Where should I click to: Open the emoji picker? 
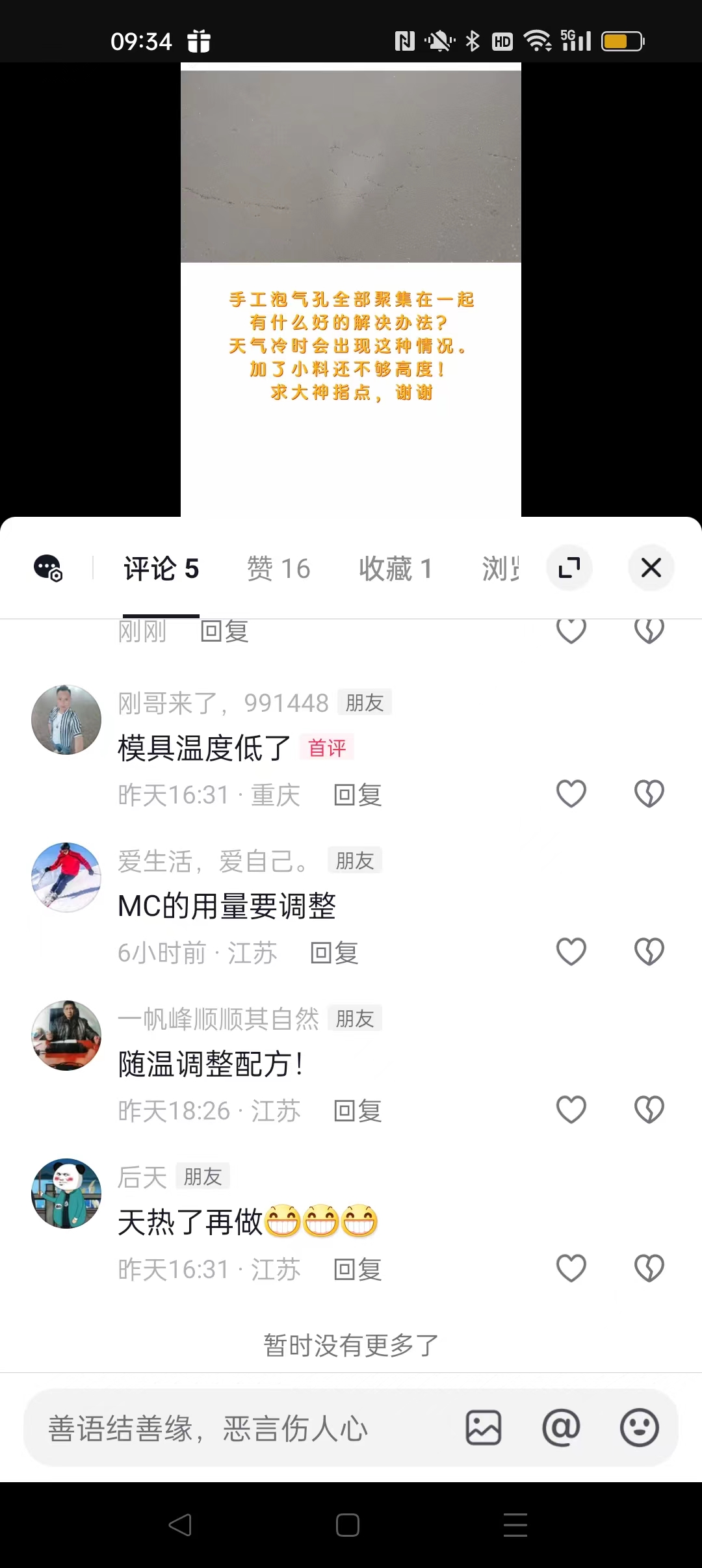pyautogui.click(x=640, y=1428)
